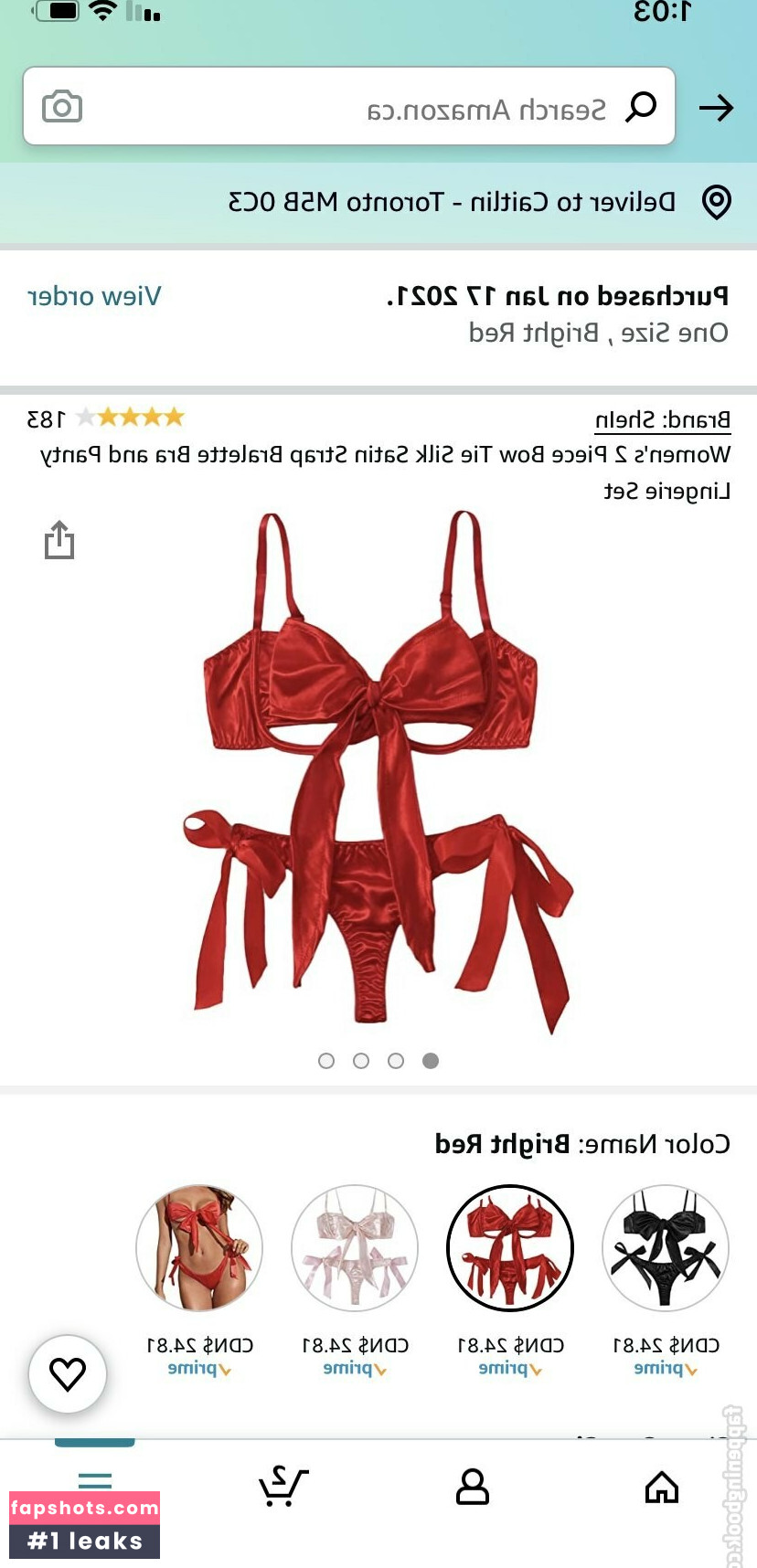The image size is (757, 1568).
Task: Tap the share icon on the product image
Action: tap(59, 540)
